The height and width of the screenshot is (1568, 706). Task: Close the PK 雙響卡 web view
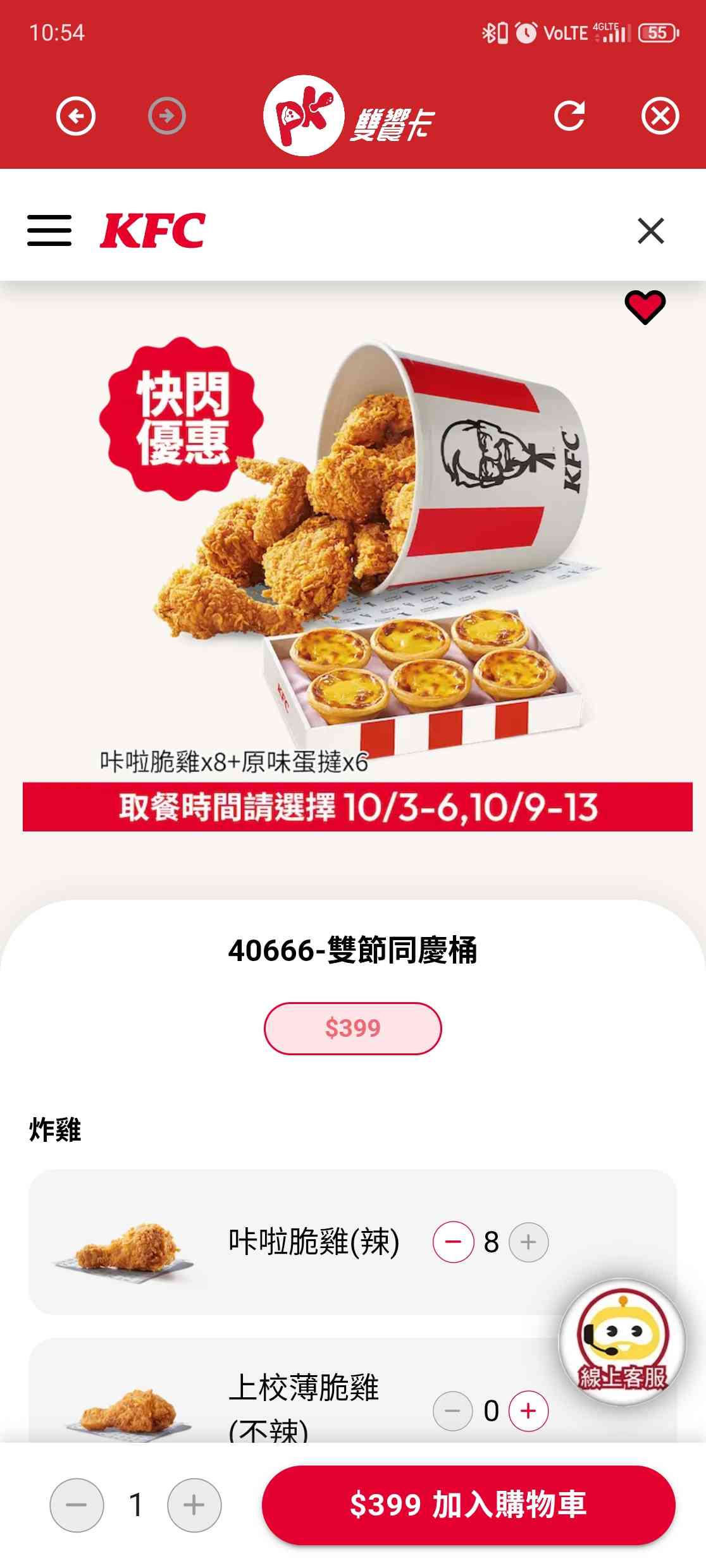point(660,116)
